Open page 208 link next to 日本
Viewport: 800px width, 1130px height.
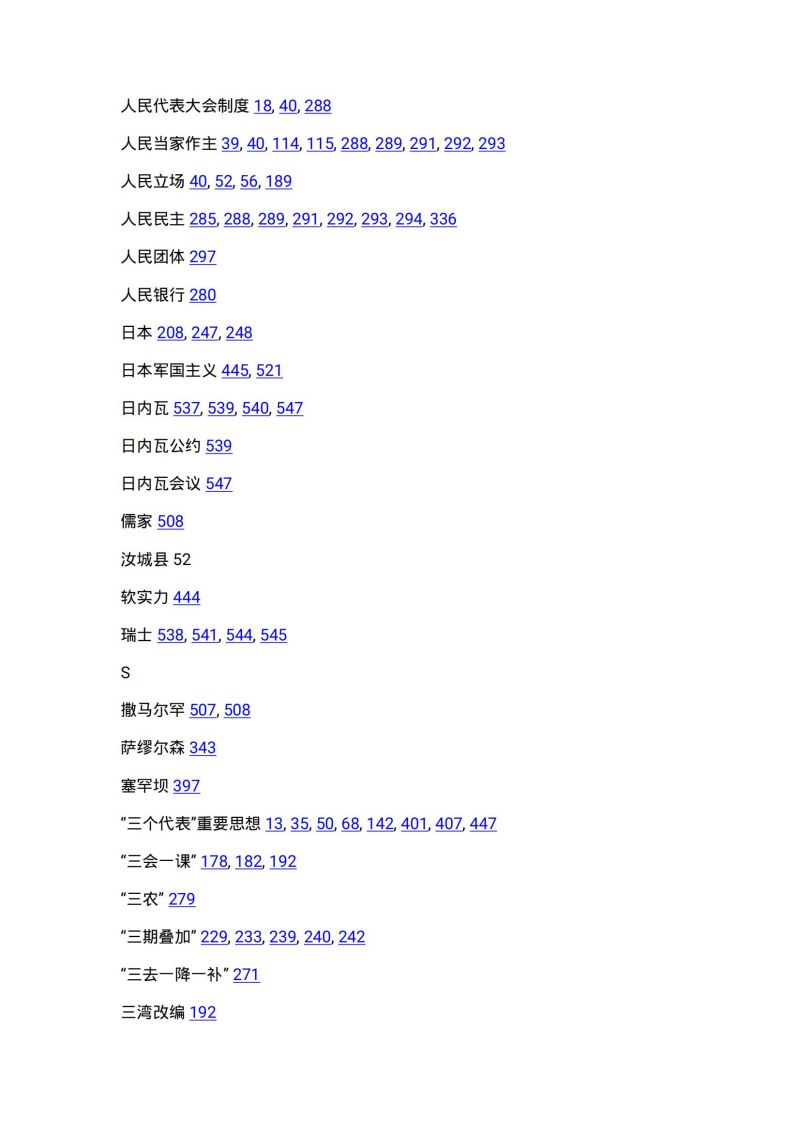pos(170,333)
